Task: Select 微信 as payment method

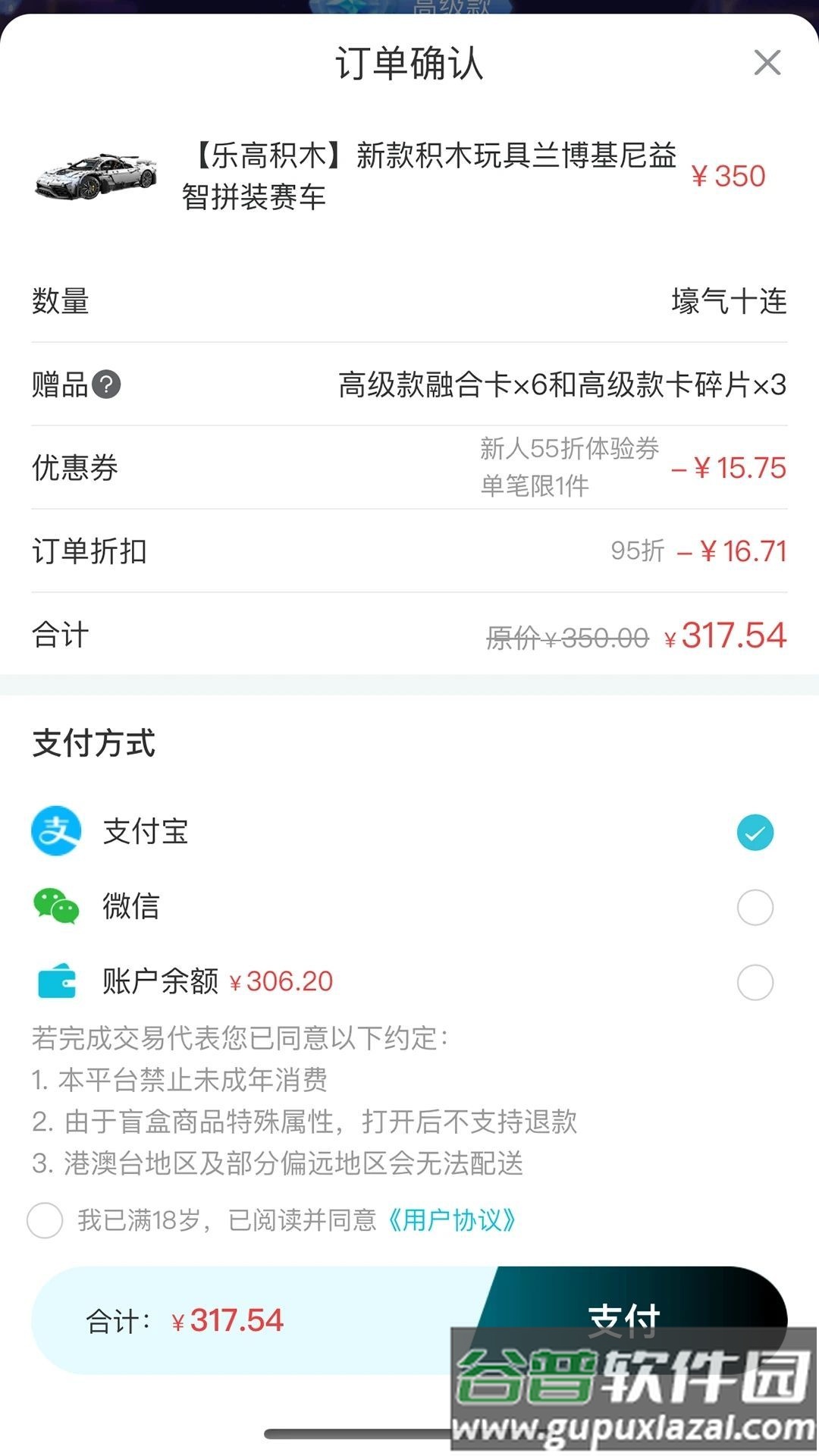Action: click(x=754, y=905)
